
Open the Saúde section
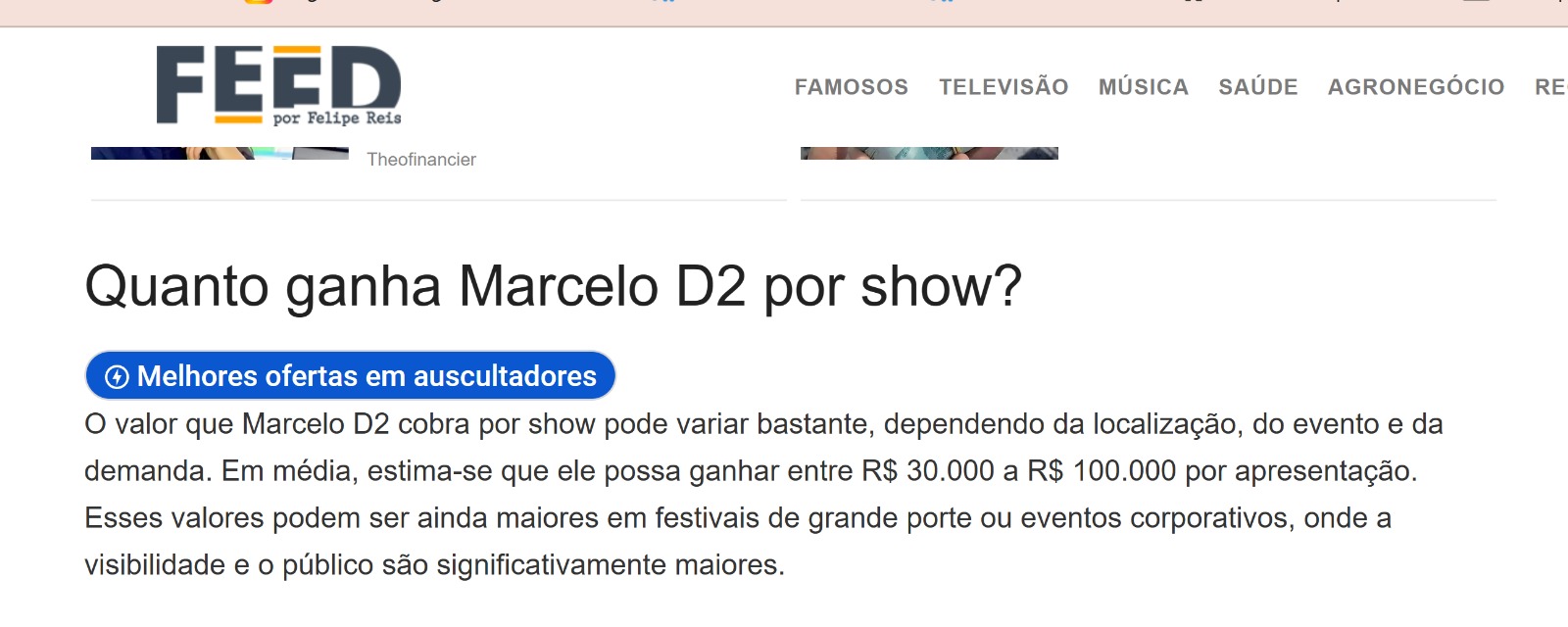[1257, 87]
